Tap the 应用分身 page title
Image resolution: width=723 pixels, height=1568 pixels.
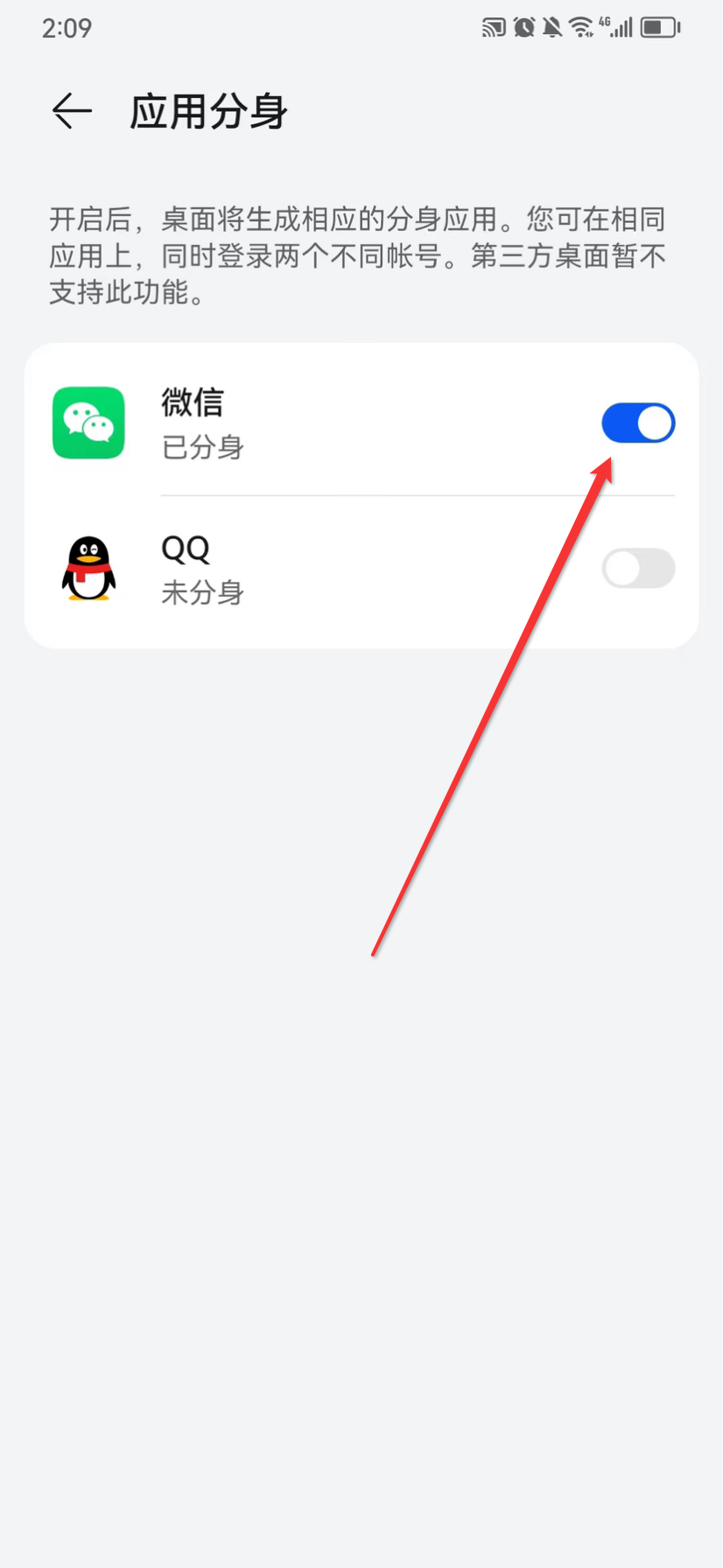point(207,111)
